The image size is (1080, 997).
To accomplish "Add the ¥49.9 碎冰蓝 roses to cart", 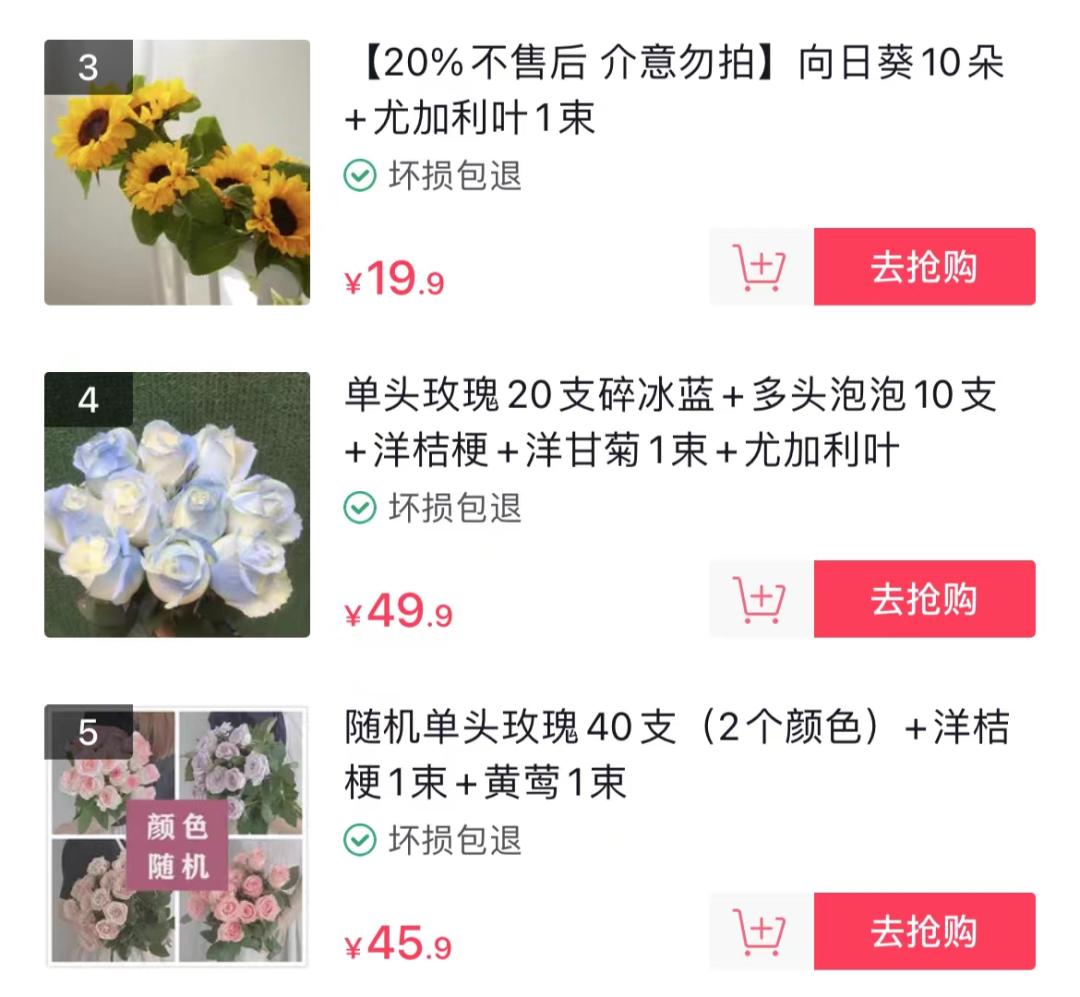I will [760, 599].
